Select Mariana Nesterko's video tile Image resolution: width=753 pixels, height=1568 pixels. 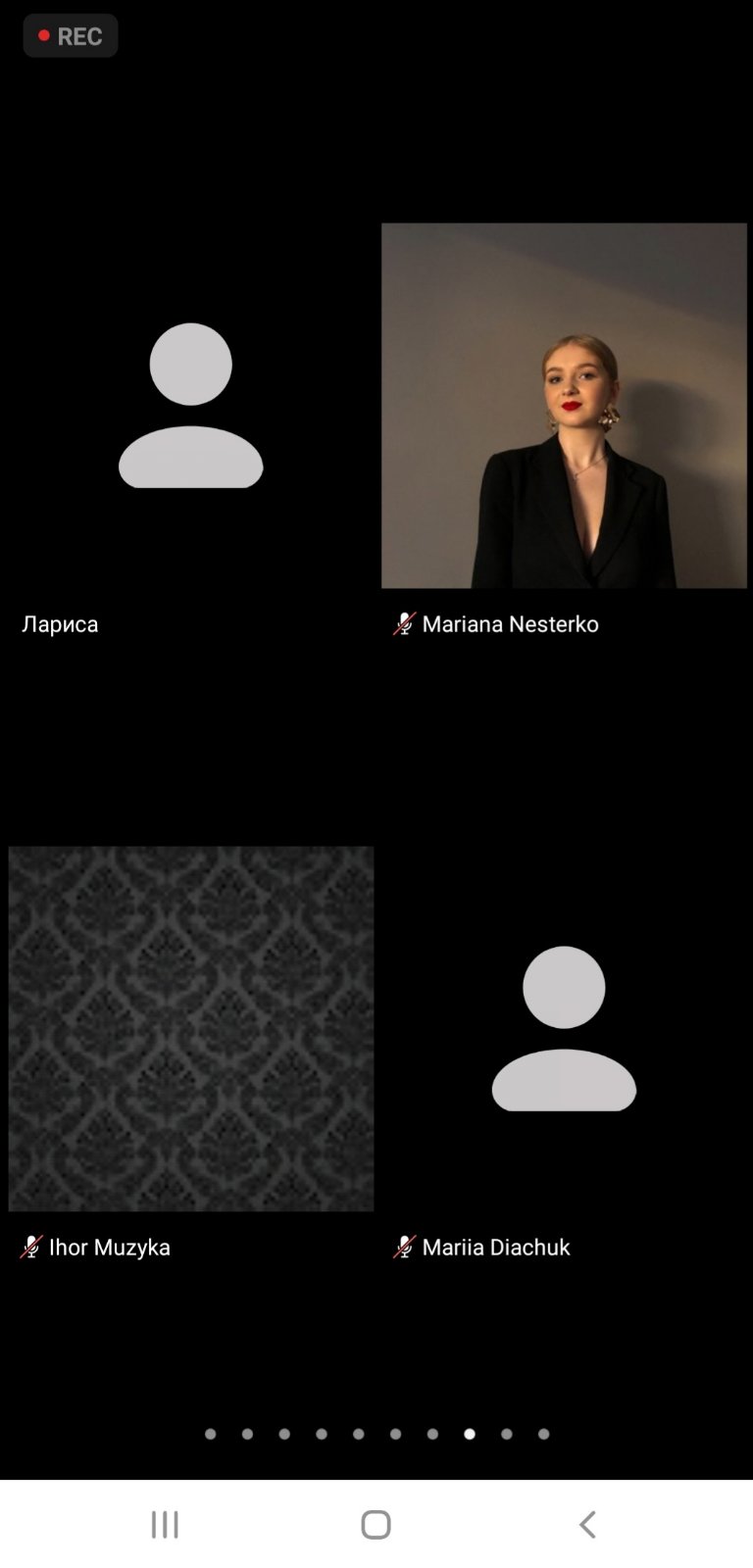(564, 405)
